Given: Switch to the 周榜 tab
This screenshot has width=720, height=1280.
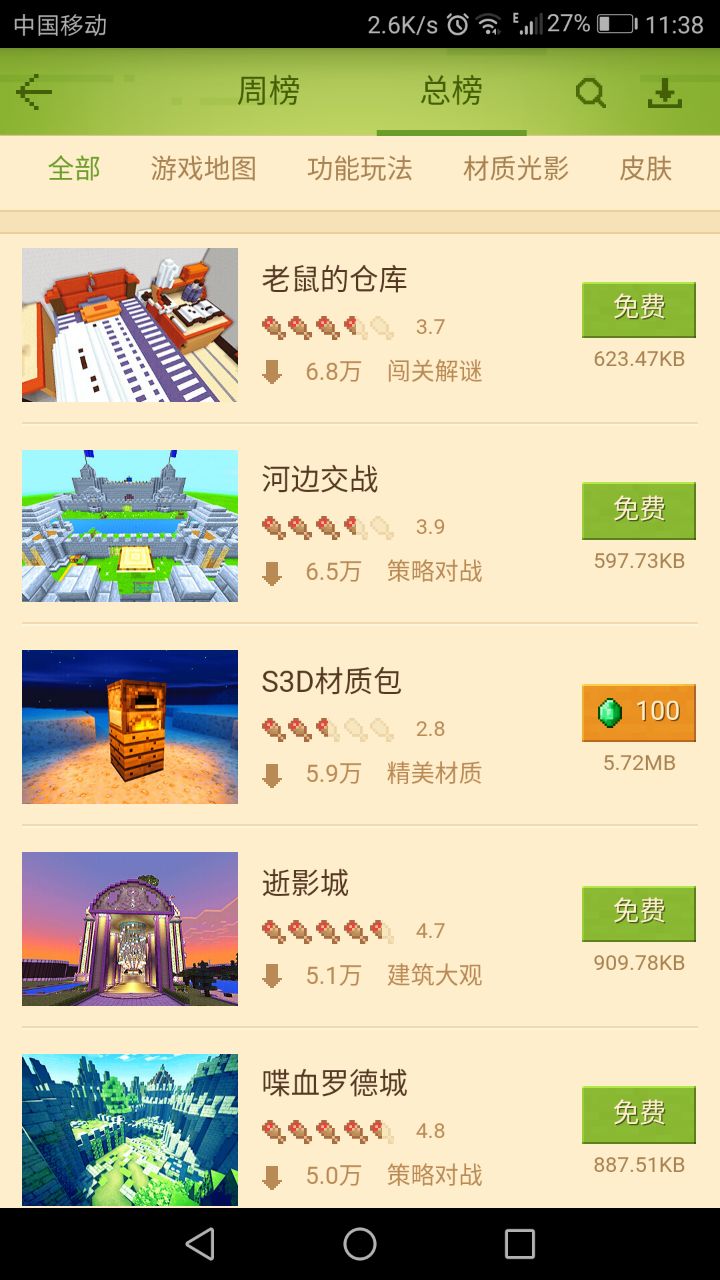Looking at the screenshot, I should point(268,92).
